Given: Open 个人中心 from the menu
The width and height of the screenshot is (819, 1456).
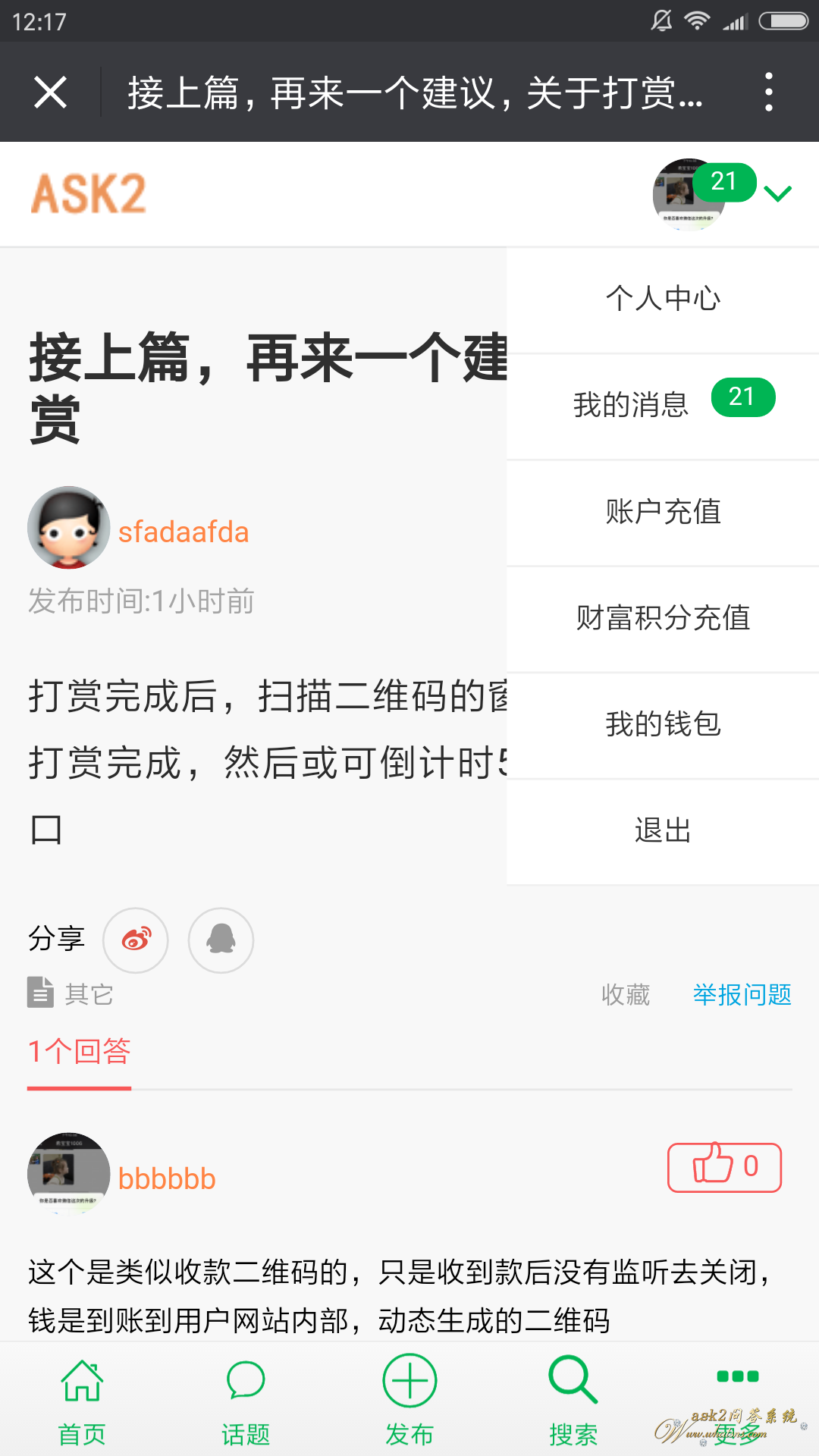Looking at the screenshot, I should (663, 299).
